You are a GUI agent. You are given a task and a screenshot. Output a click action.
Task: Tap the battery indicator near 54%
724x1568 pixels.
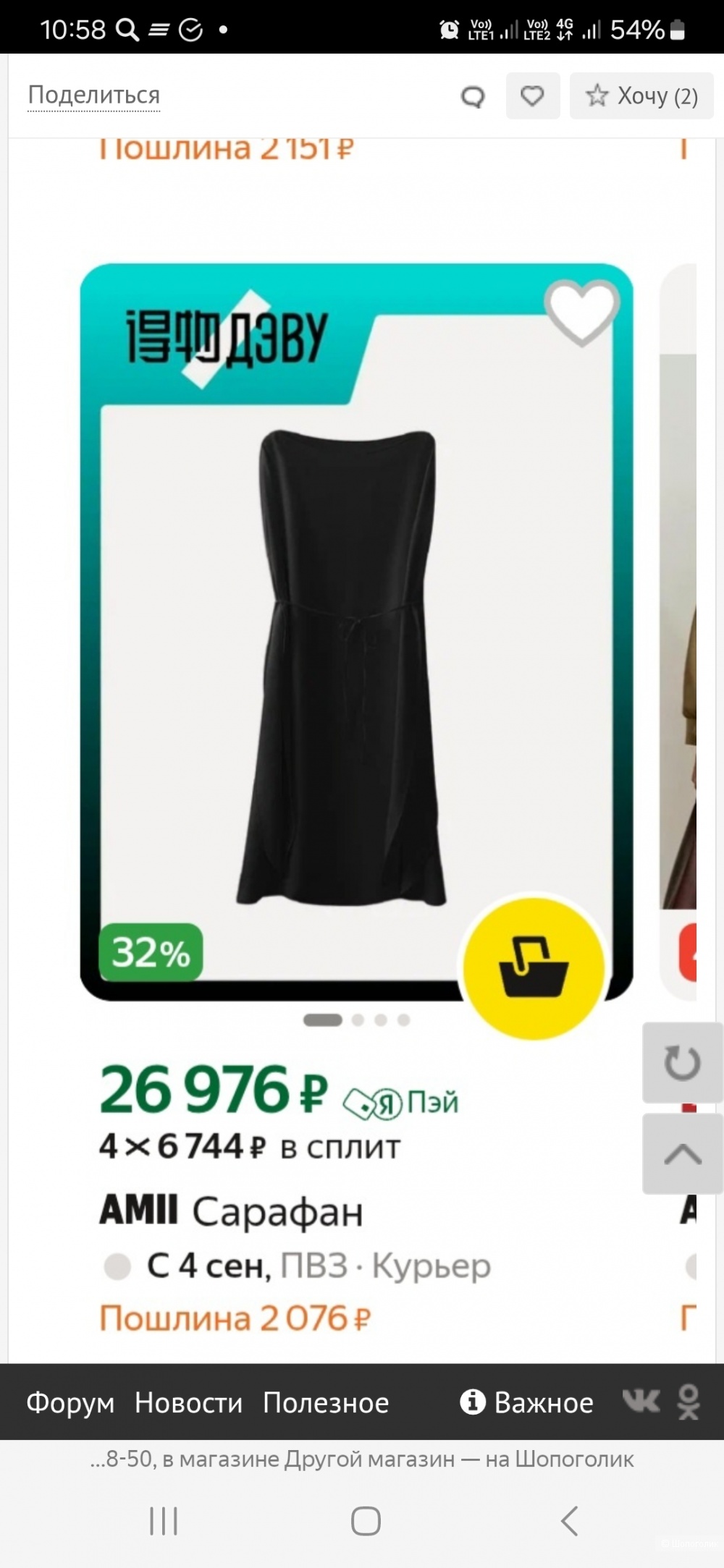click(678, 30)
